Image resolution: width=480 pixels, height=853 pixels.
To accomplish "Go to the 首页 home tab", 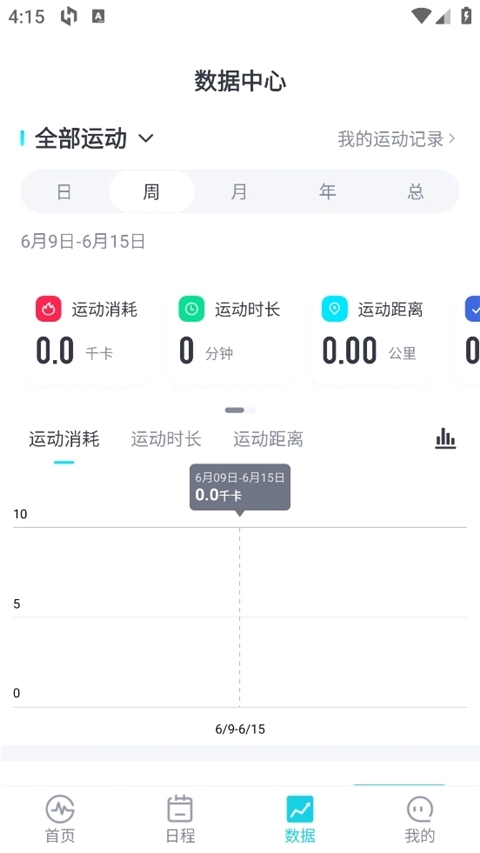I will pyautogui.click(x=60, y=820).
